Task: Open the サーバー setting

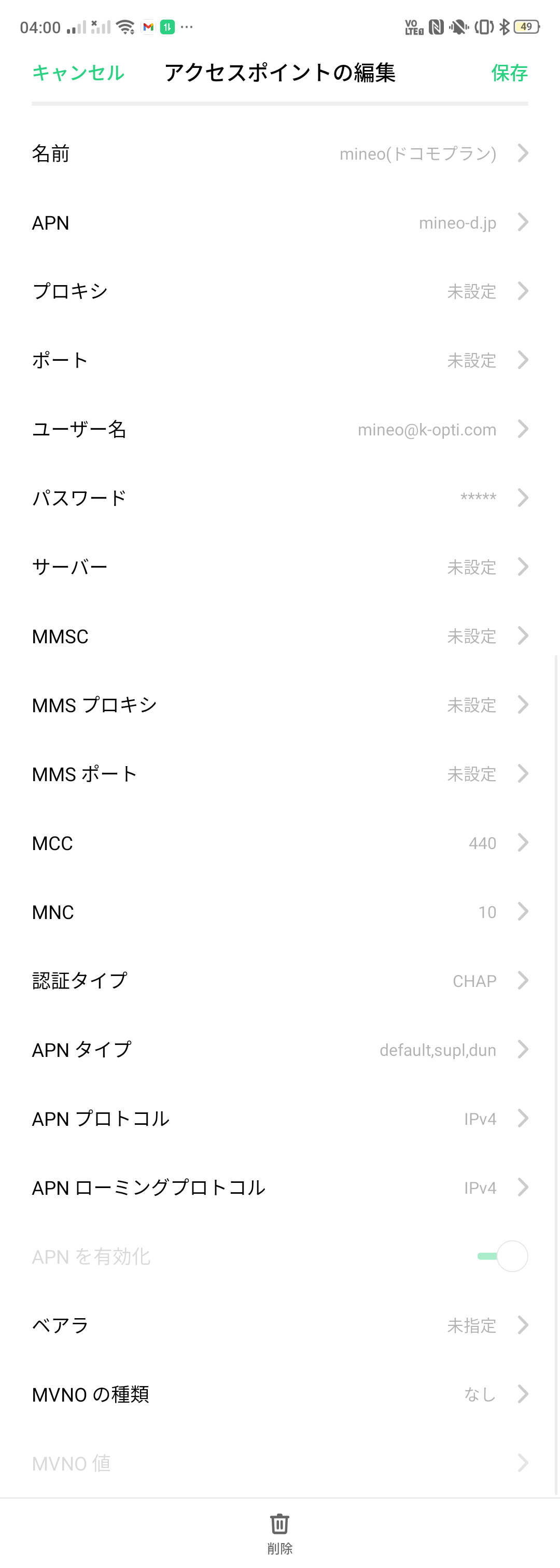Action: tap(280, 567)
